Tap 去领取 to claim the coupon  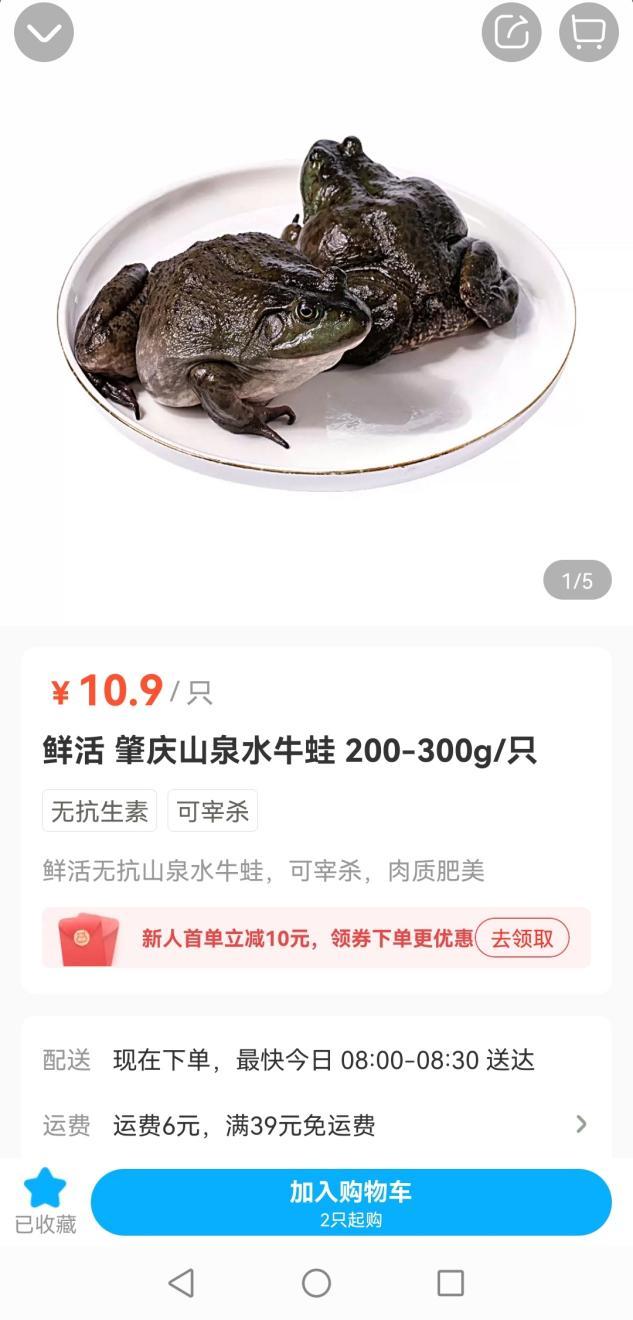[x=522, y=938]
